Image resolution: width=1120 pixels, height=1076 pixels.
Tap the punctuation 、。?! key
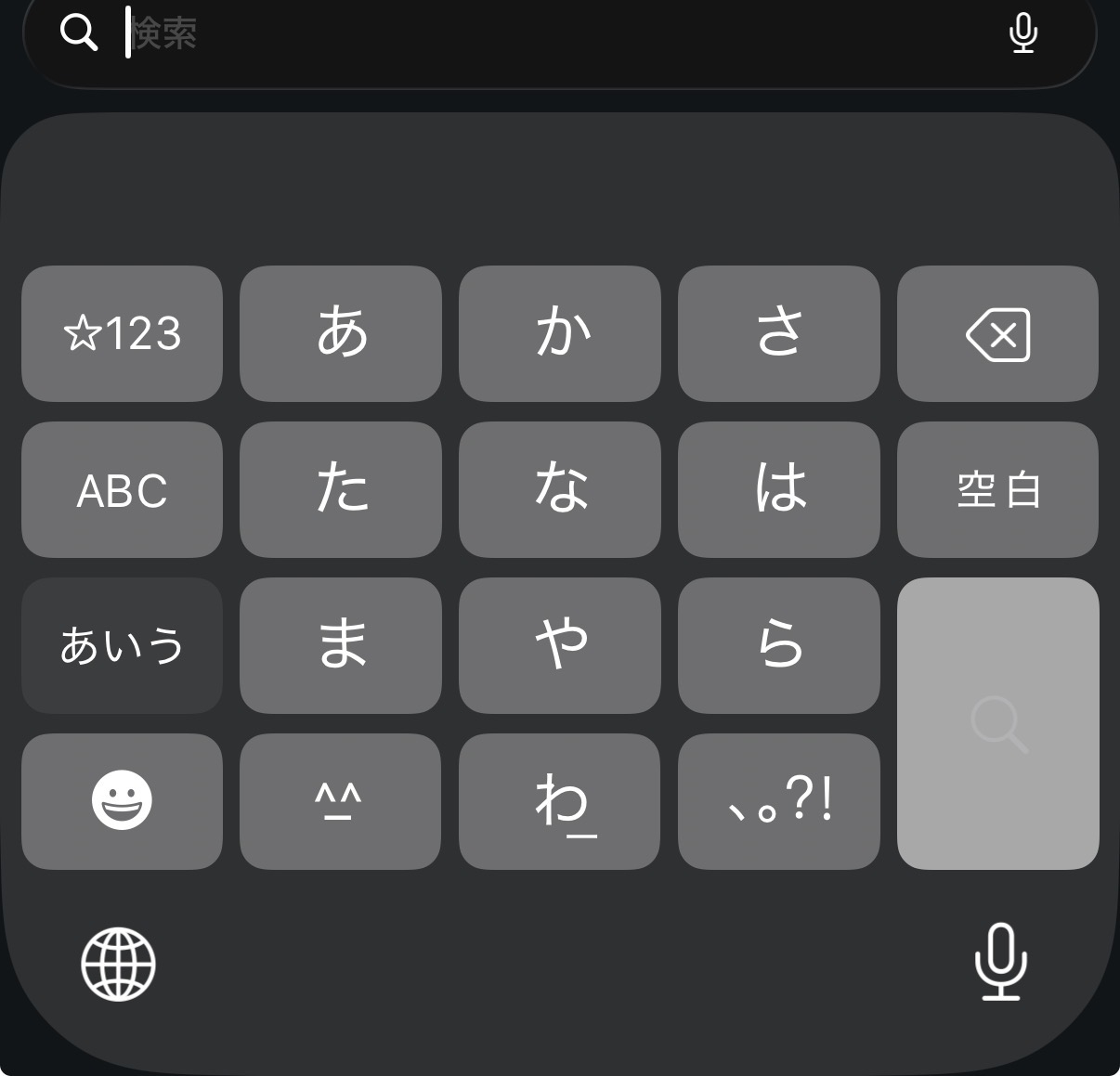pos(779,801)
